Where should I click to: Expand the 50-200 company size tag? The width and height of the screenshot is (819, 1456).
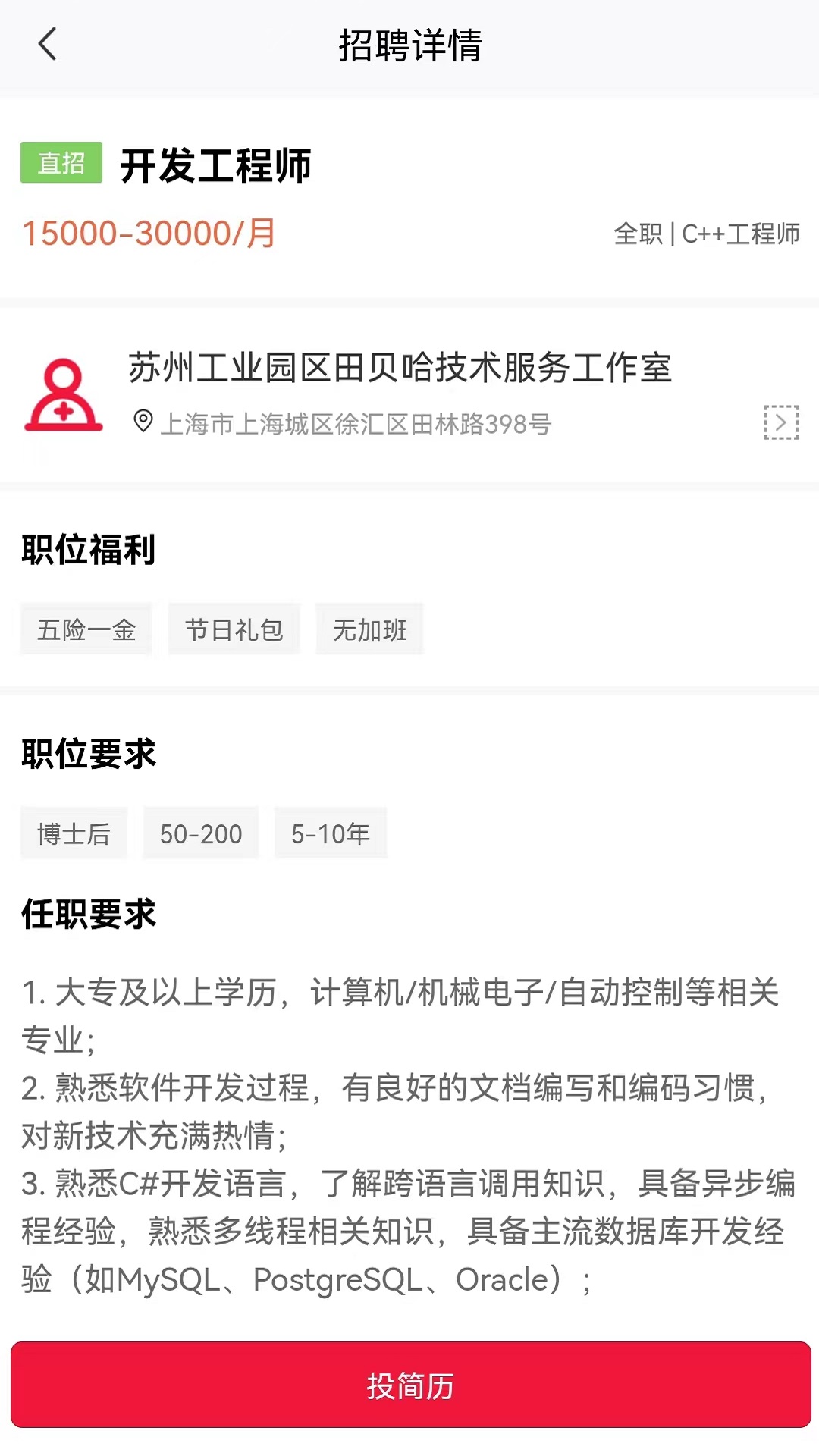200,833
